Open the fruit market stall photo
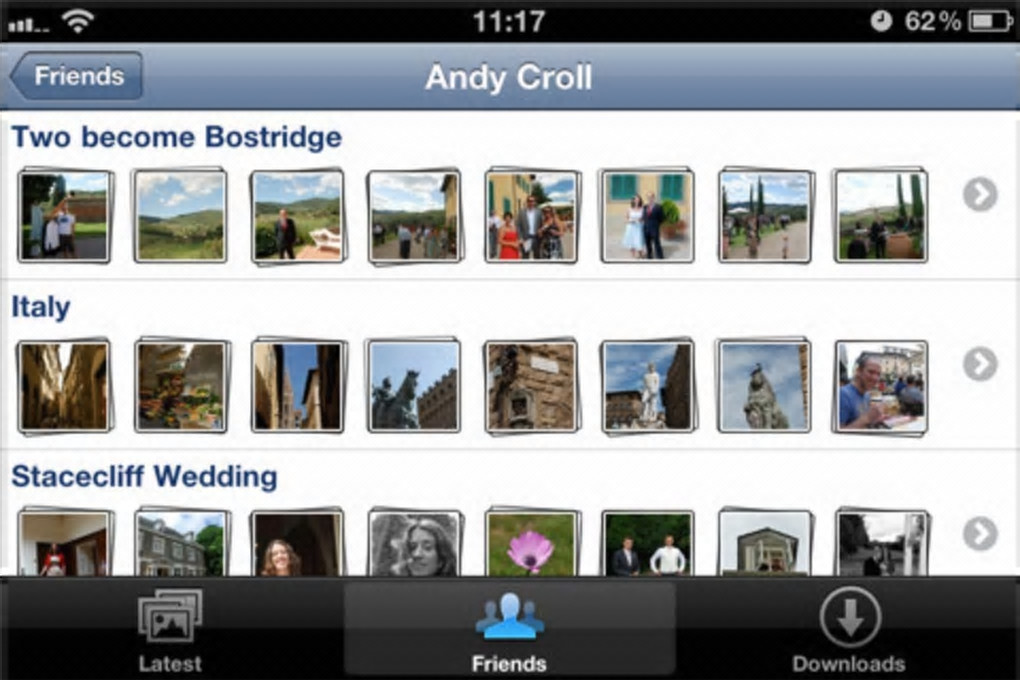The width and height of the screenshot is (1020, 680). 180,387
